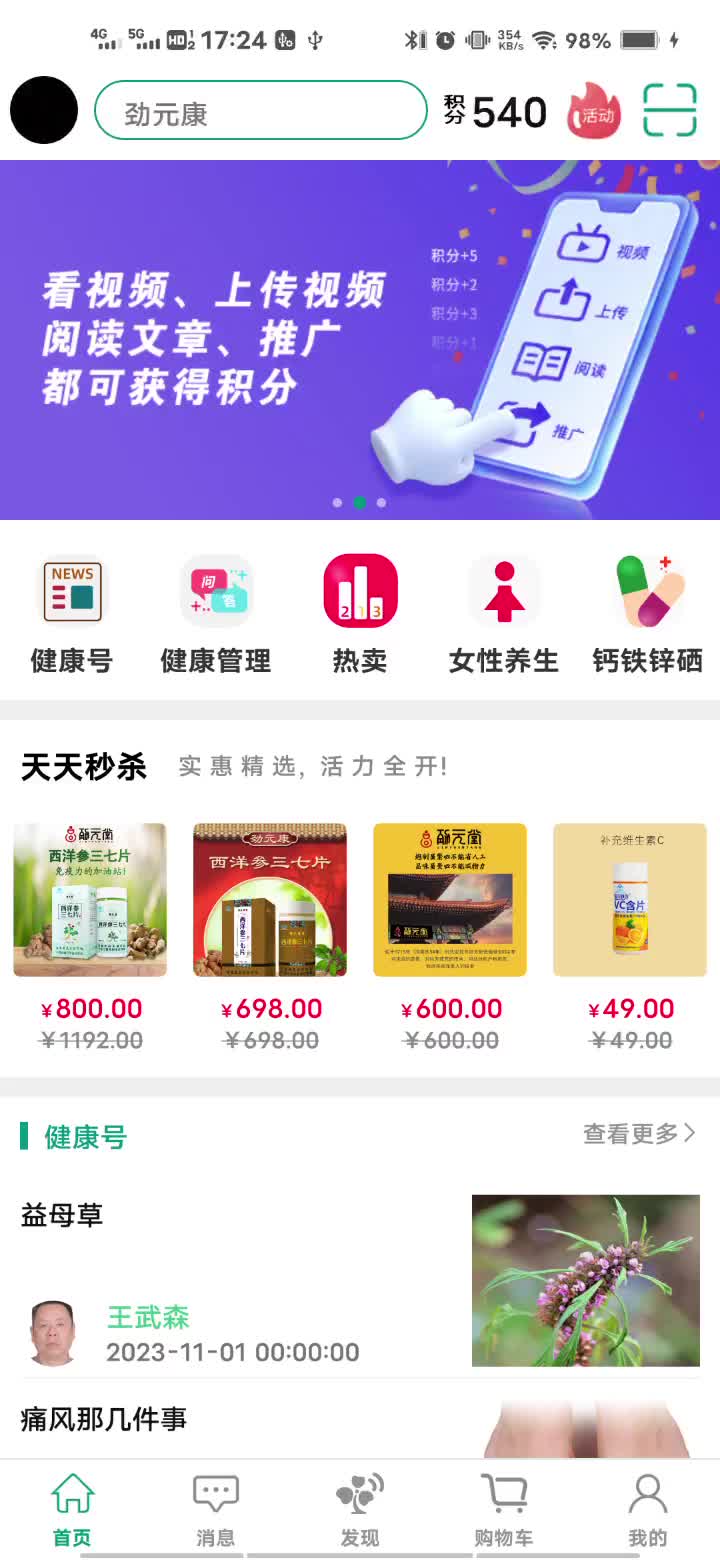Screen dimensions: 720x1560
Task: Open the scan QR code icon
Action: click(x=669, y=110)
